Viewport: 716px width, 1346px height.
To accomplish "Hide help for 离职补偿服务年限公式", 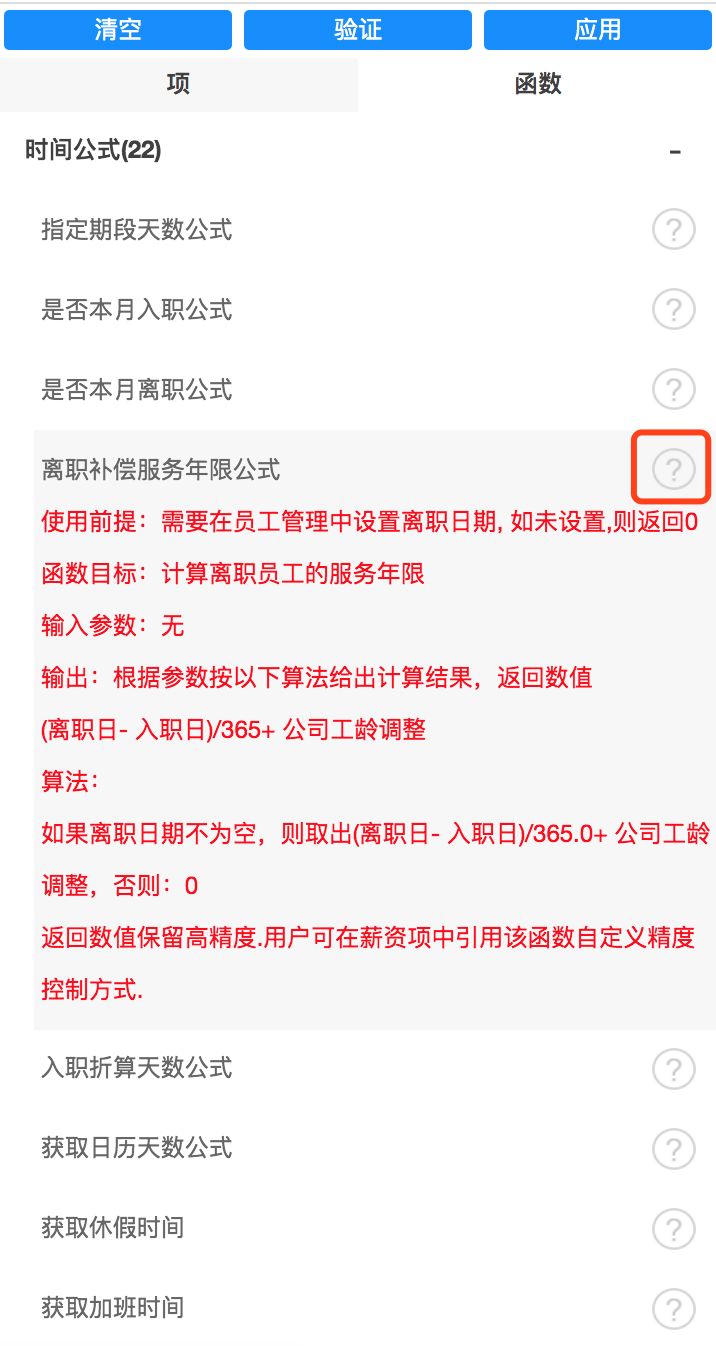I will 673,467.
